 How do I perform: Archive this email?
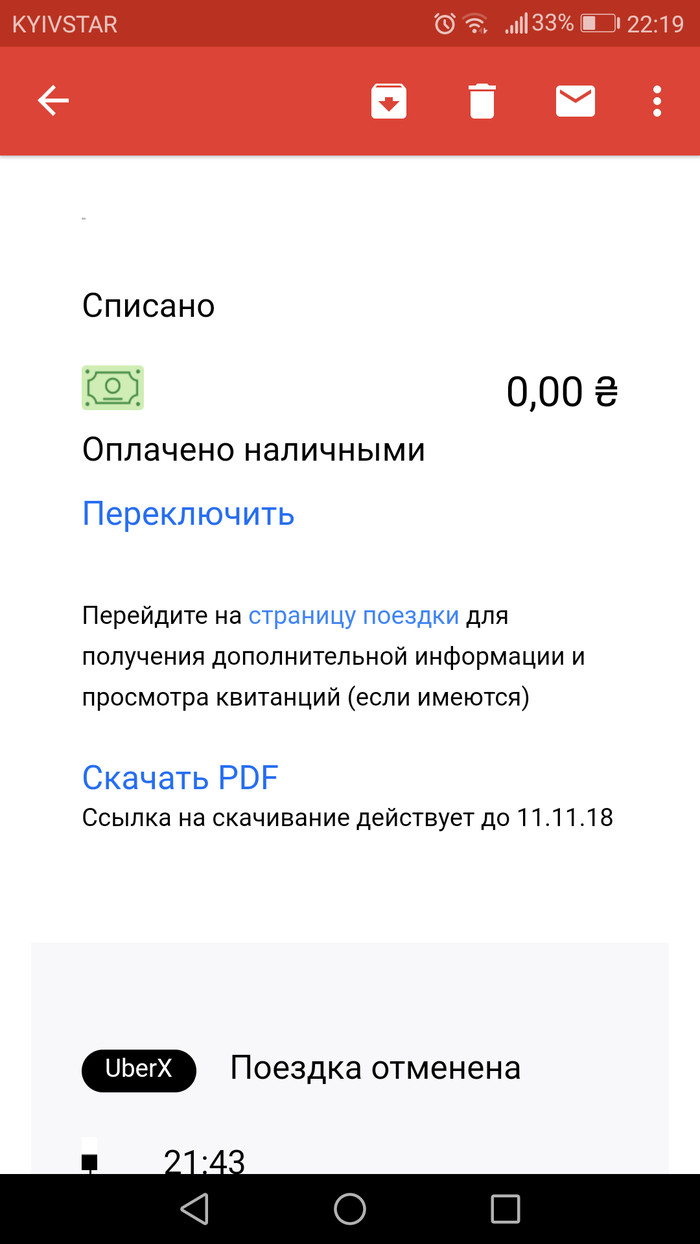pos(389,101)
